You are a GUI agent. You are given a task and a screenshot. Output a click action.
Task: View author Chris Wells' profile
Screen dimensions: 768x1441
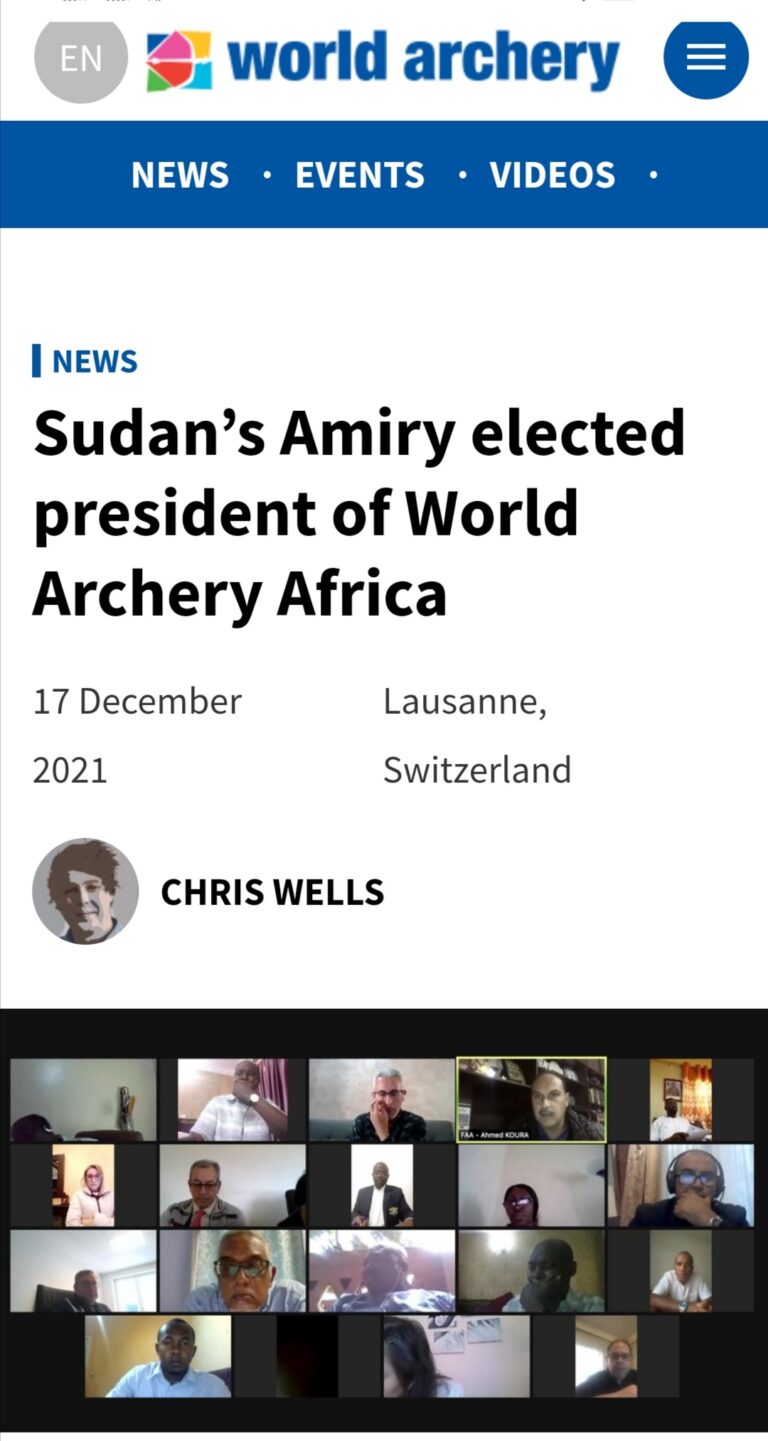[x=272, y=892]
